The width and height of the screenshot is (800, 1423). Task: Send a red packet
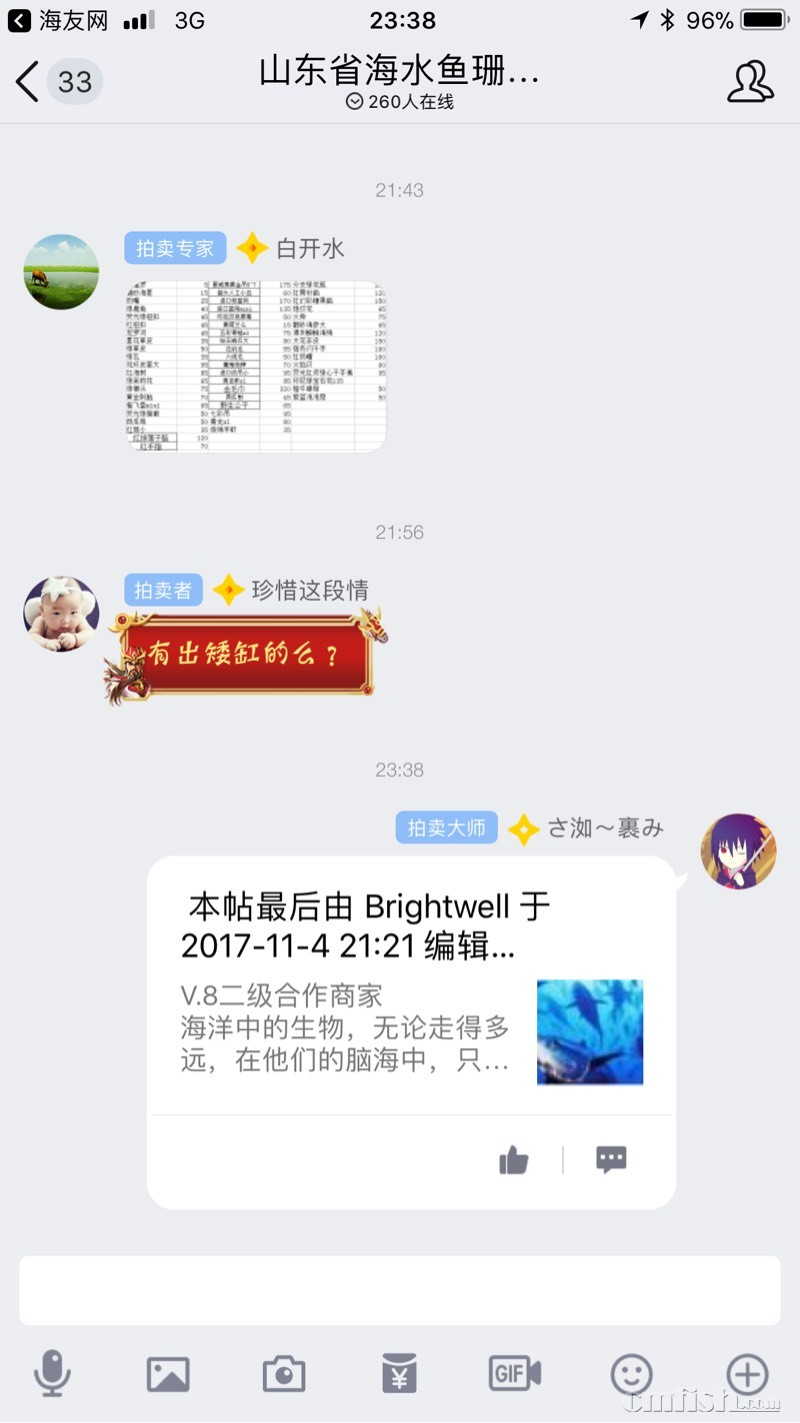click(x=400, y=1374)
